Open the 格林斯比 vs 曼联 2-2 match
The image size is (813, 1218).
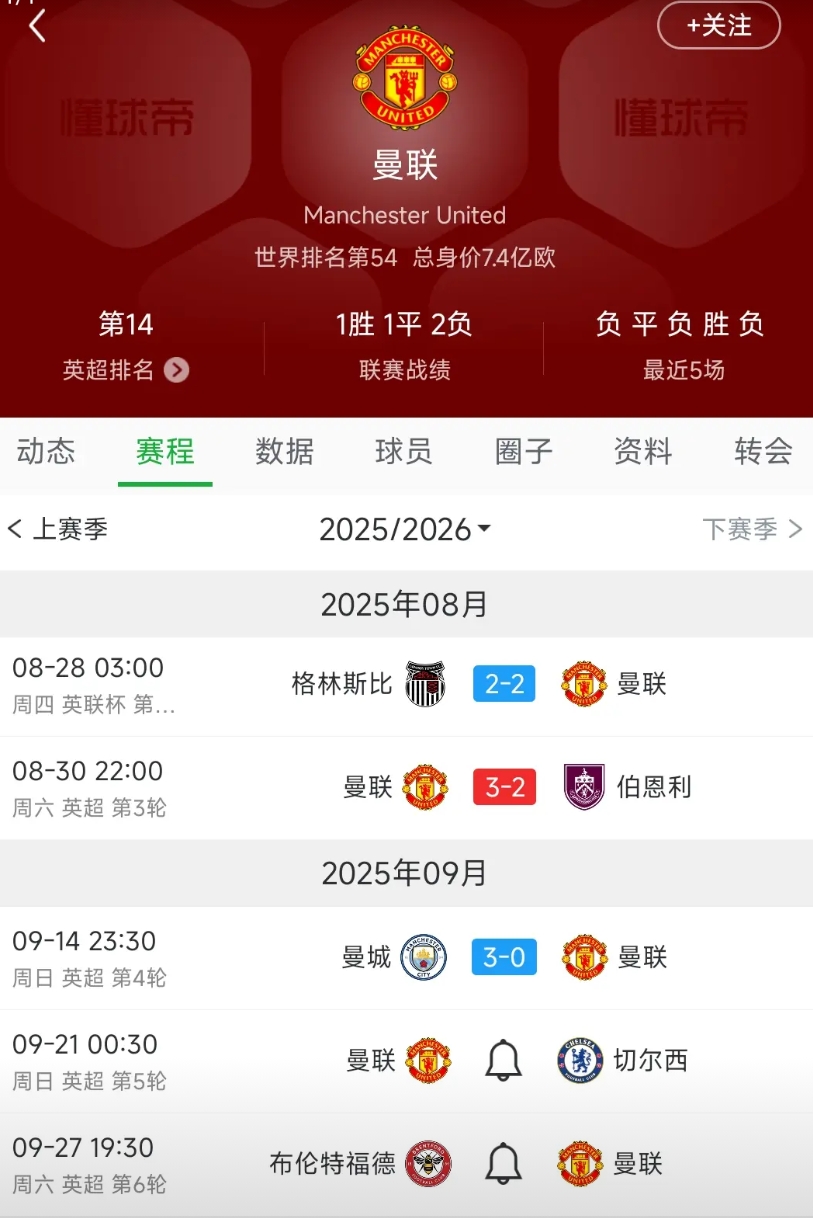(x=406, y=686)
